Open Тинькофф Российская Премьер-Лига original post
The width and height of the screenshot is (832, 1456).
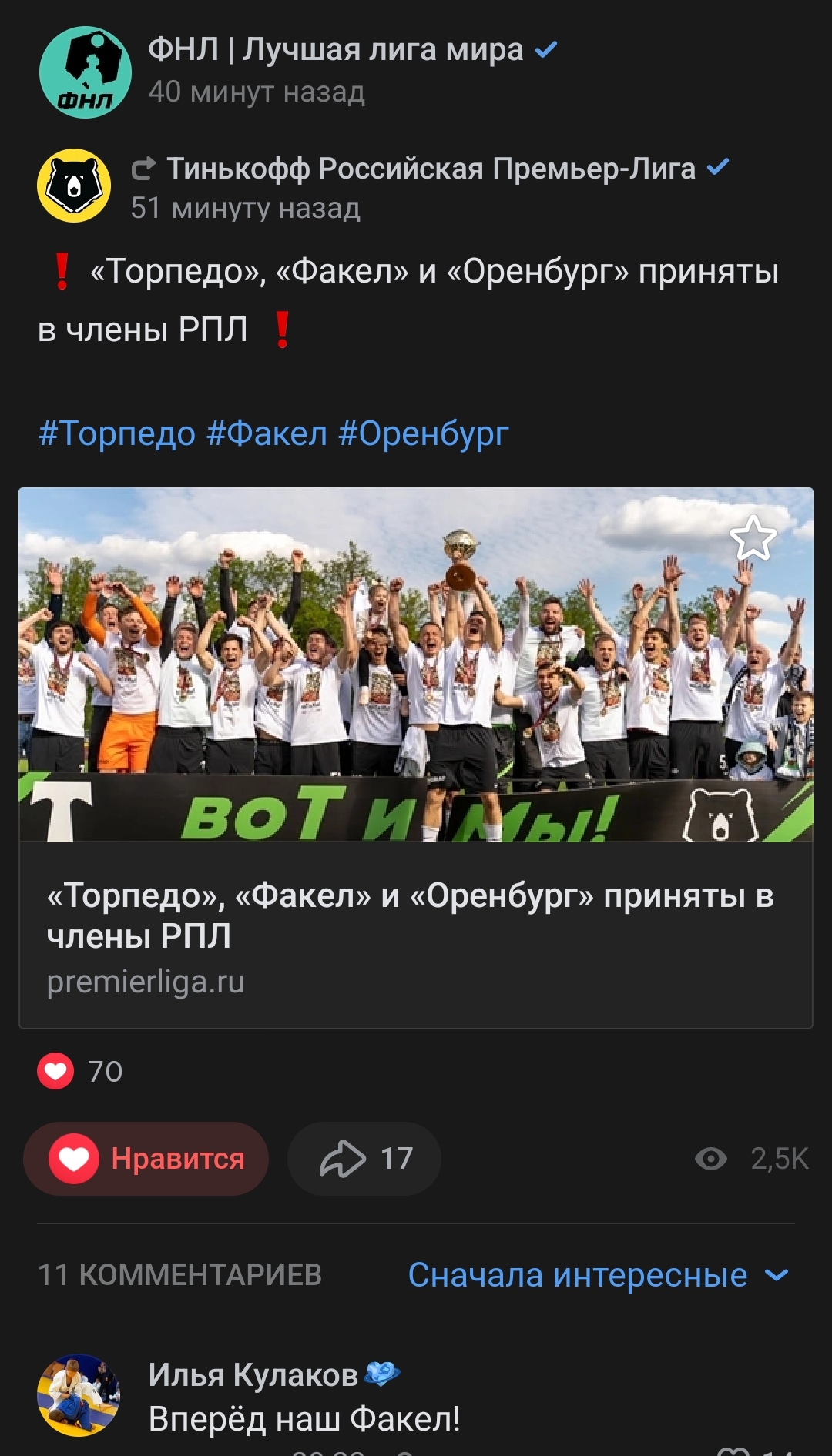pyautogui.click(x=430, y=169)
